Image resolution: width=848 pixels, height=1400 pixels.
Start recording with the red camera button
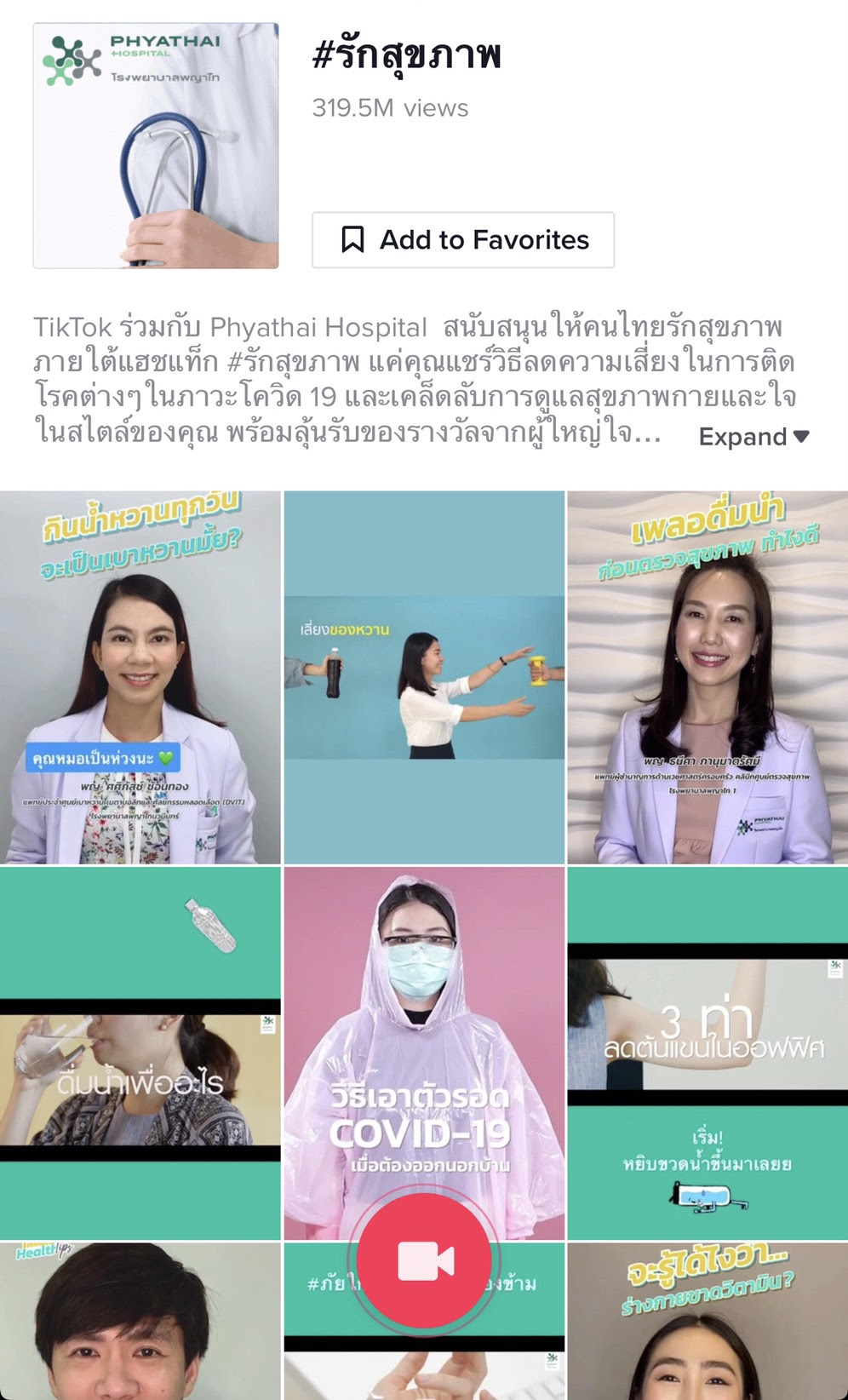click(x=424, y=1260)
